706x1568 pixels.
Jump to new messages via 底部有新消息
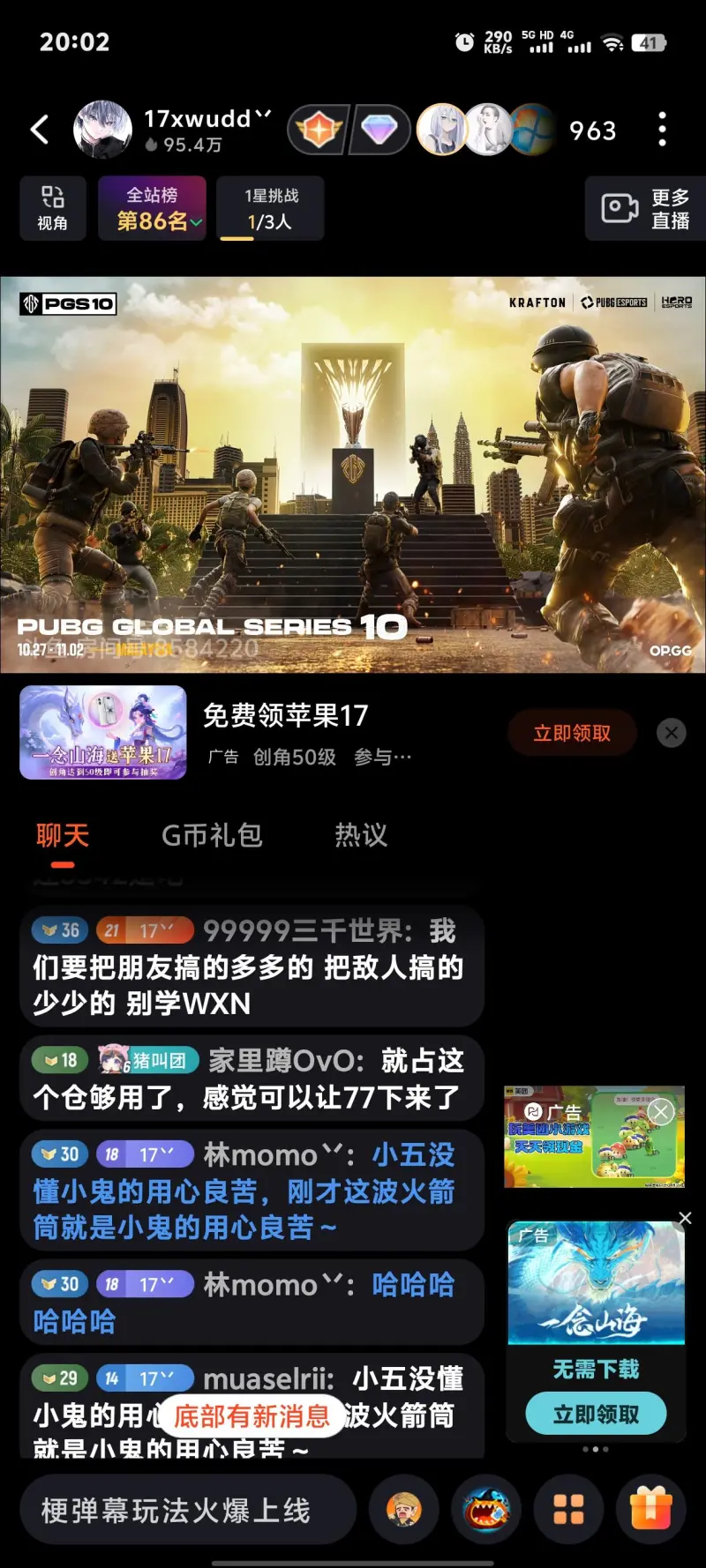click(252, 1416)
